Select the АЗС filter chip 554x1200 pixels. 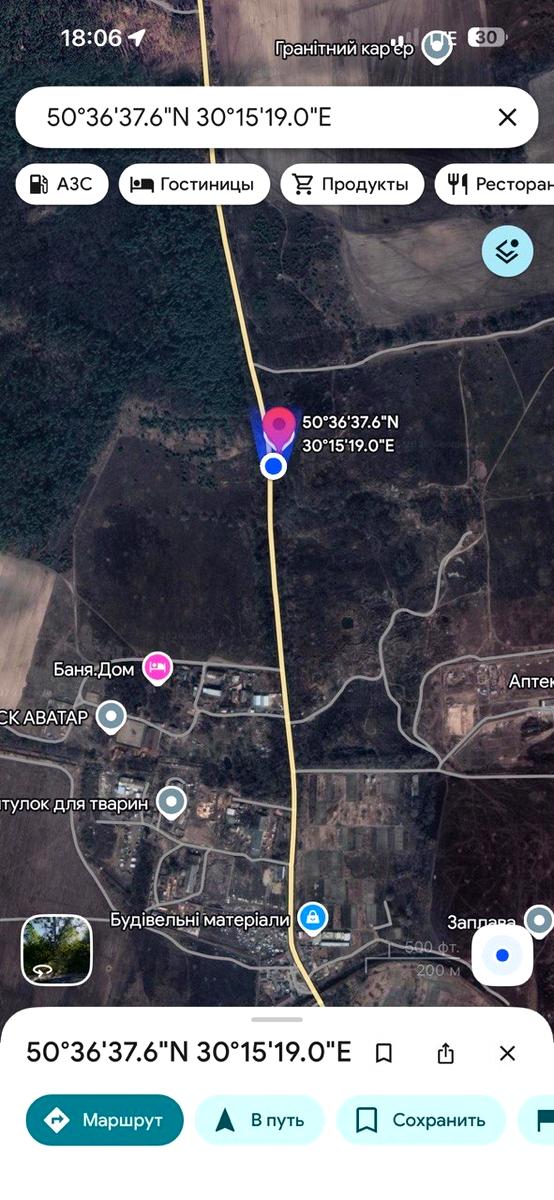(x=62, y=184)
